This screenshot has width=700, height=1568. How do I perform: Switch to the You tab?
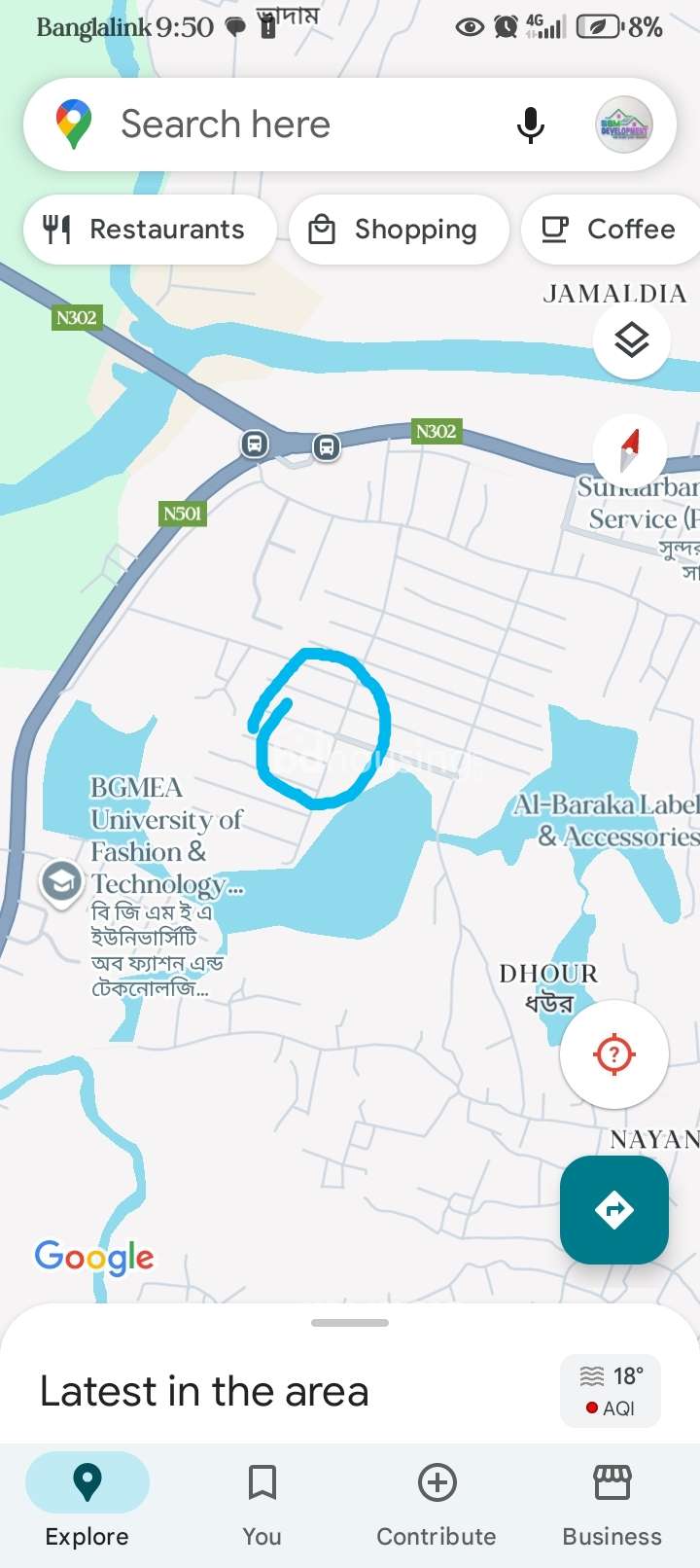tap(262, 1505)
